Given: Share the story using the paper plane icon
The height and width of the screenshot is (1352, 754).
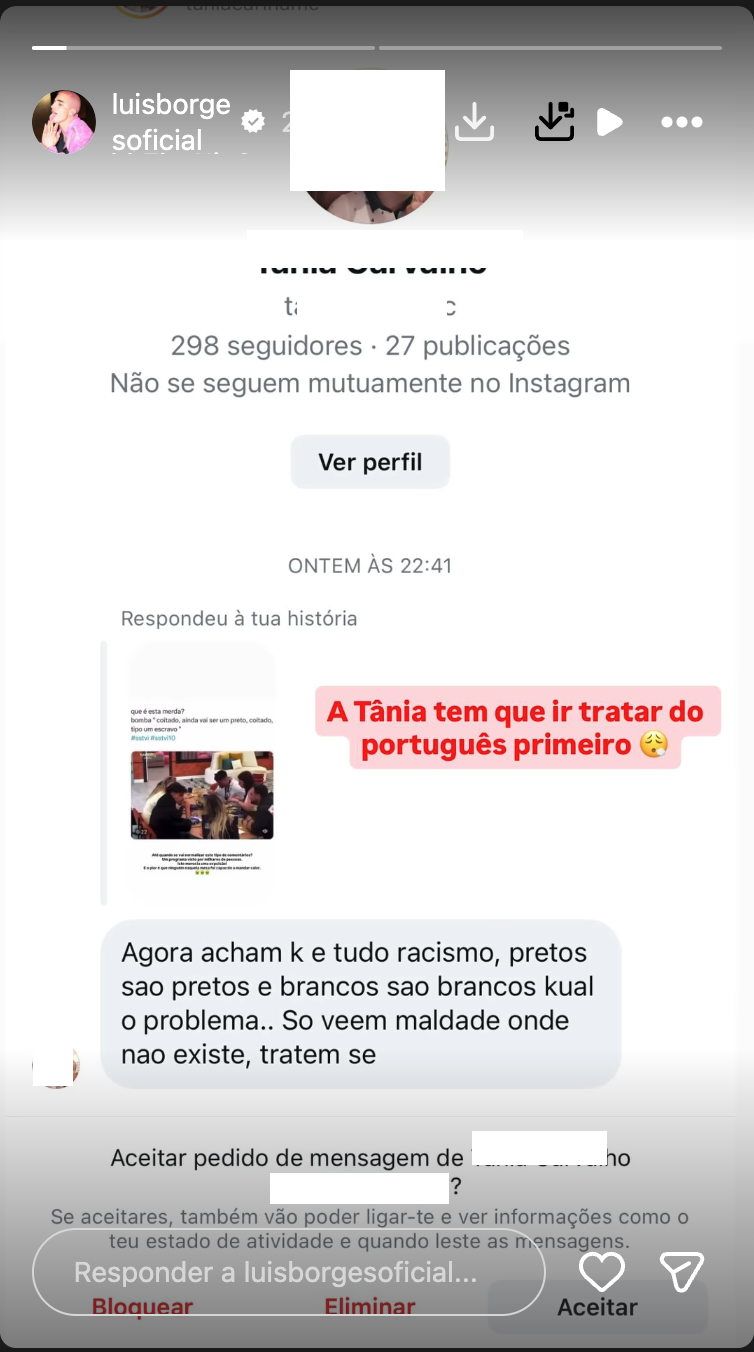Looking at the screenshot, I should (x=683, y=1271).
